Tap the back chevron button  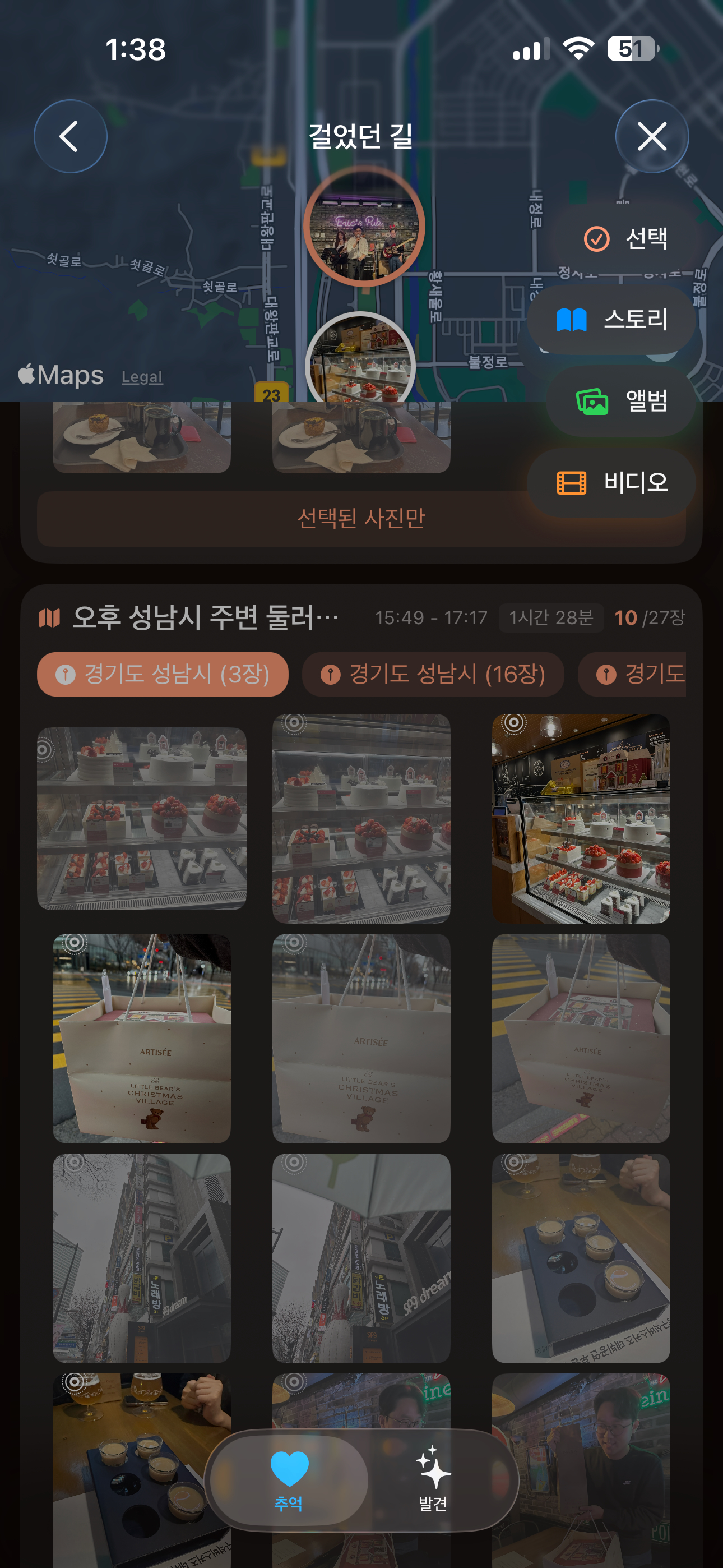coord(71,136)
